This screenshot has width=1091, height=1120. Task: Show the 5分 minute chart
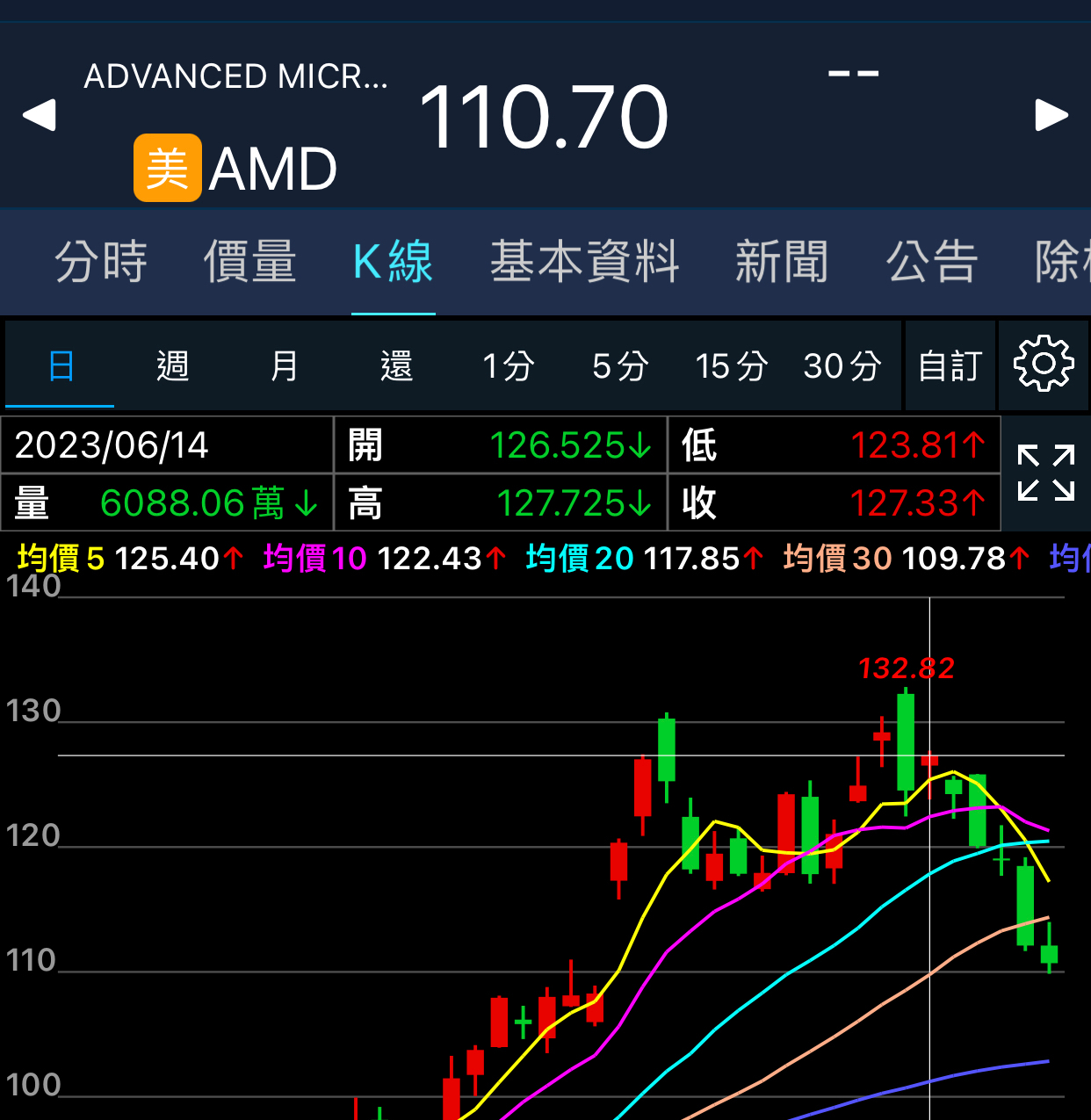coord(619,365)
